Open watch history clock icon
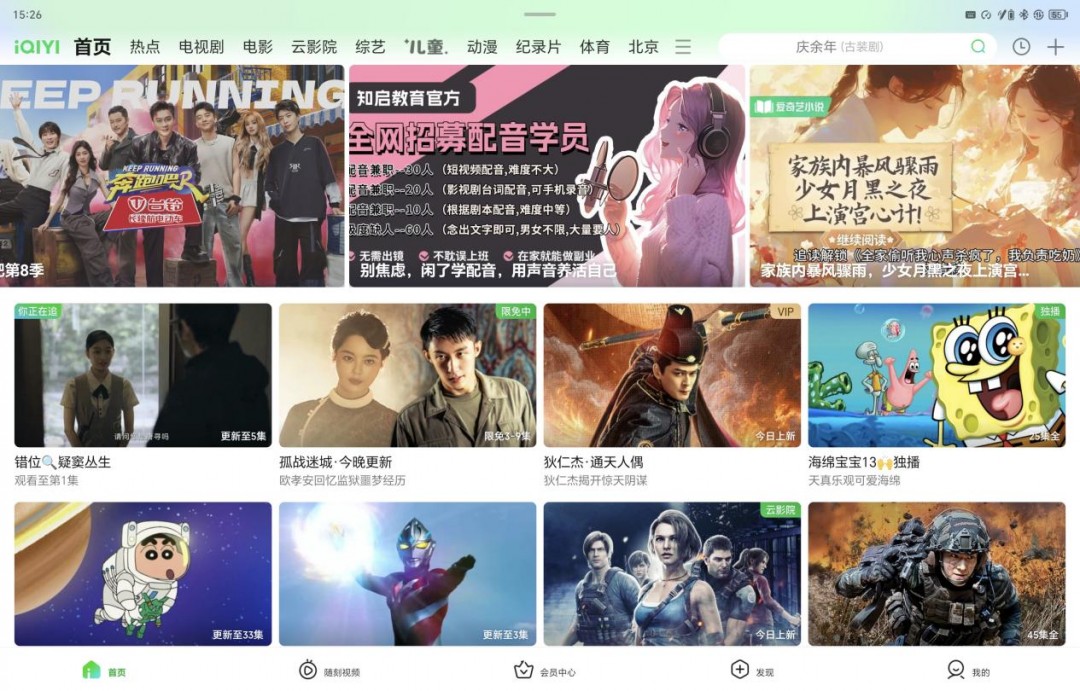The width and height of the screenshot is (1080, 691). coord(1021,47)
